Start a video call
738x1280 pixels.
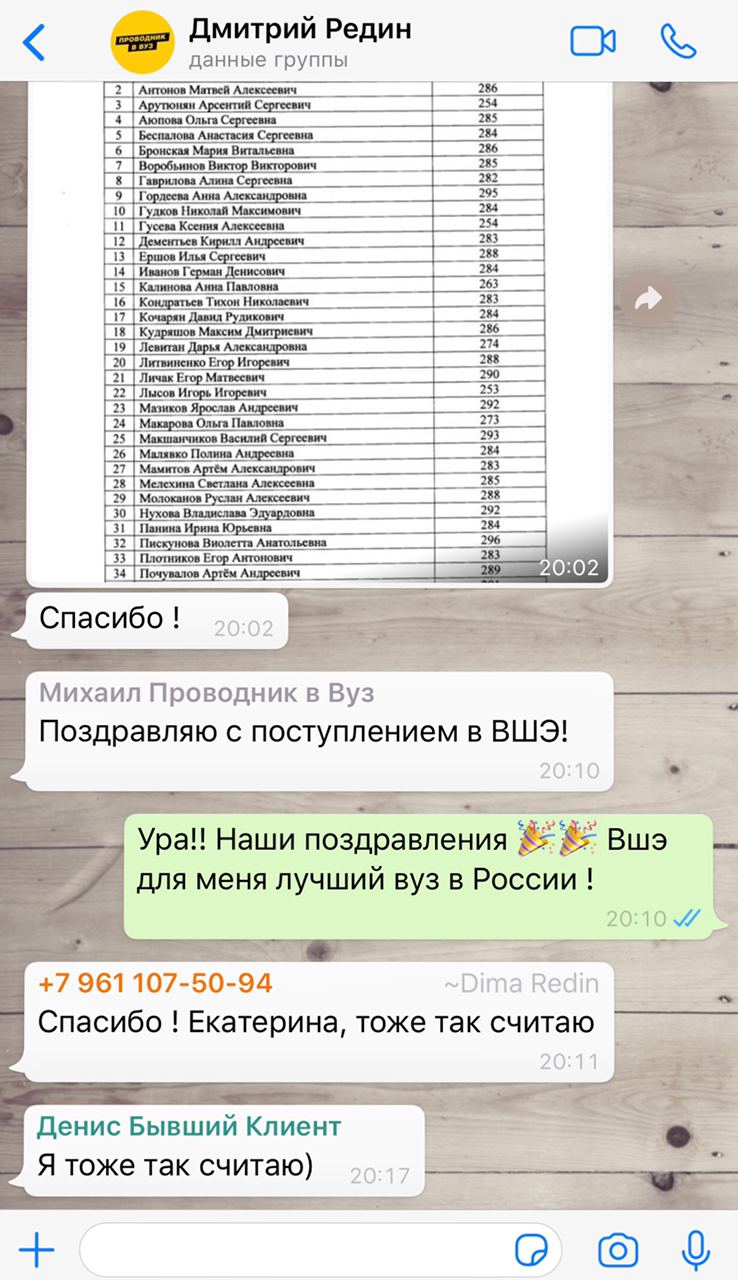[592, 41]
